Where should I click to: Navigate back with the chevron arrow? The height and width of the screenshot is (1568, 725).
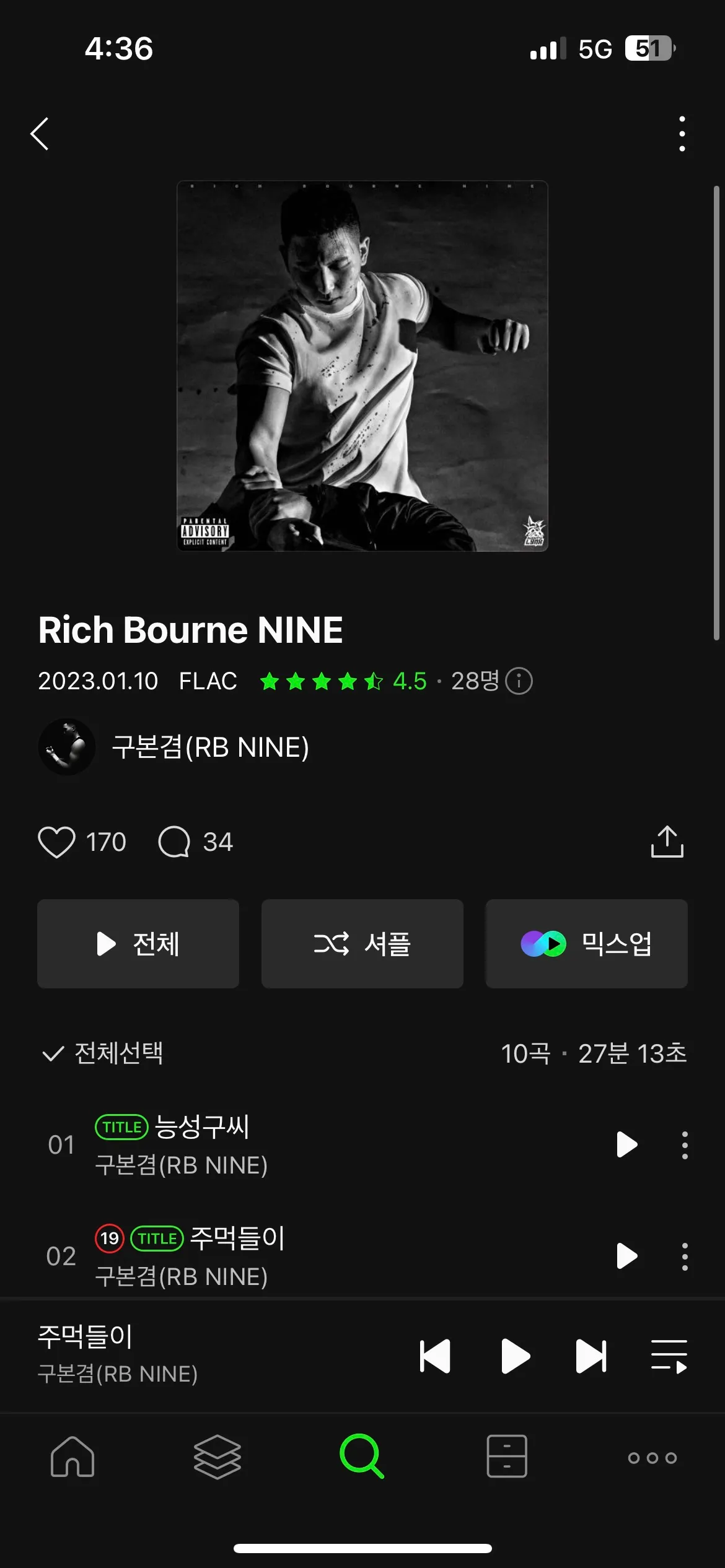tap(40, 134)
